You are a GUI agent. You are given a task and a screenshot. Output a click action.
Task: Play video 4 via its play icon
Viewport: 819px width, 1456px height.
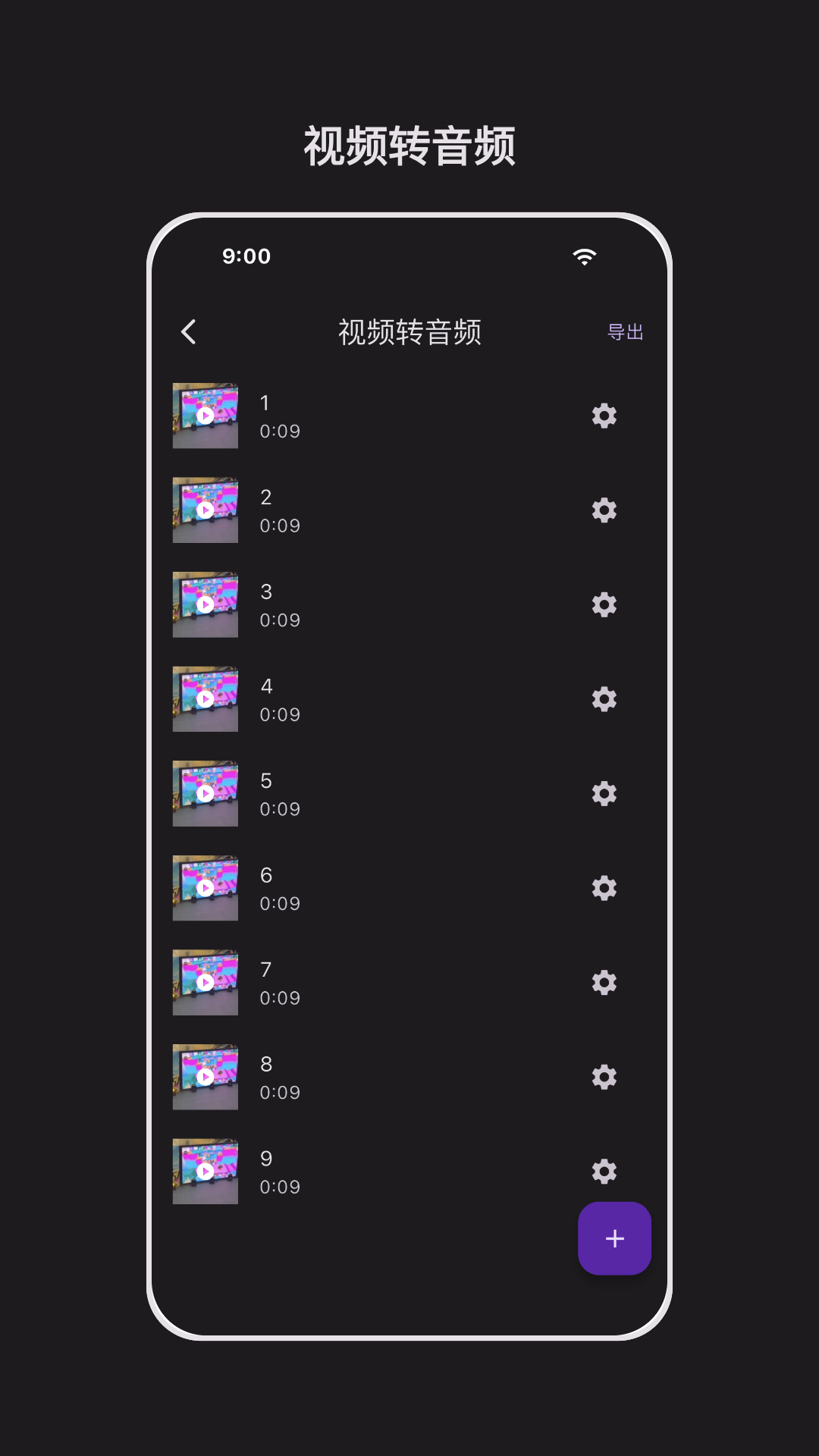coord(206,699)
